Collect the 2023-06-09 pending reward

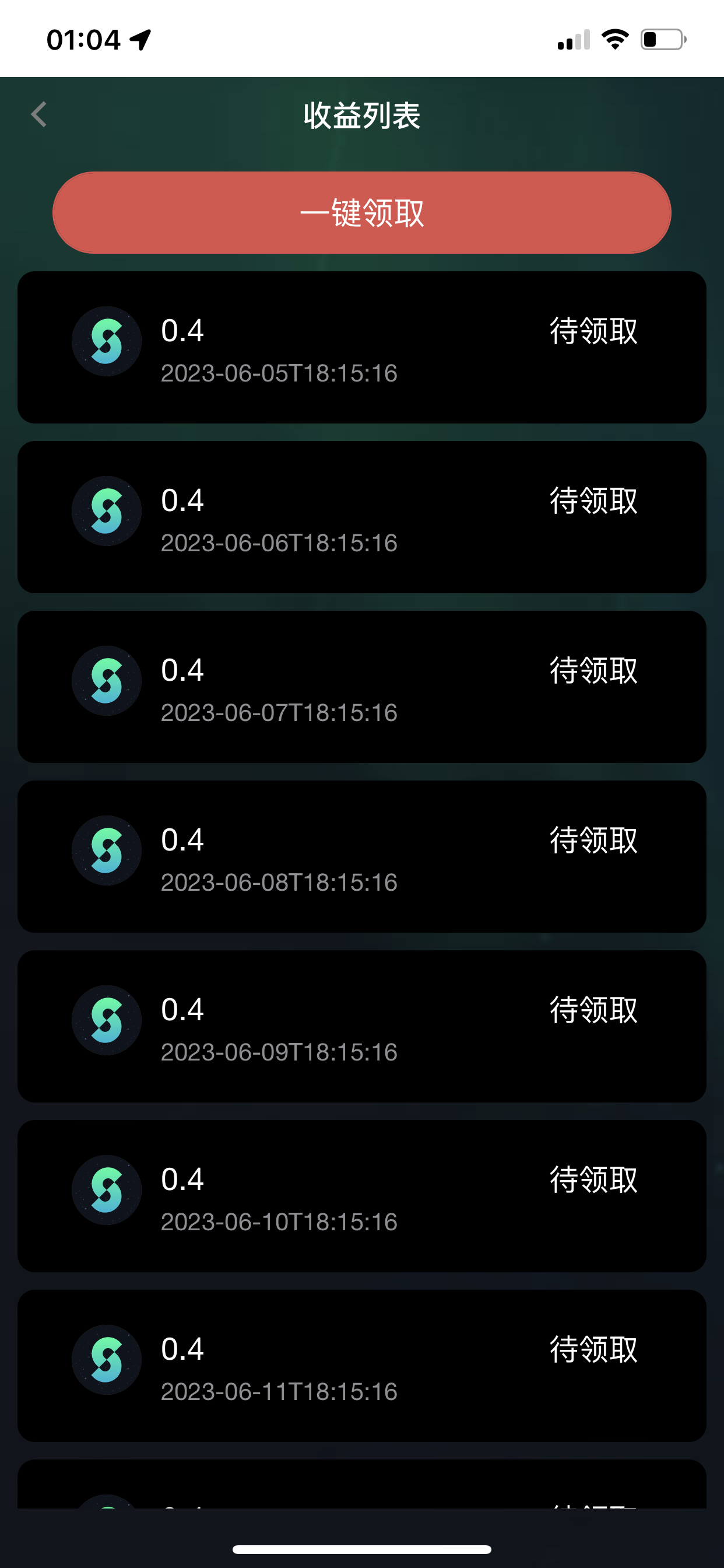(x=593, y=1010)
